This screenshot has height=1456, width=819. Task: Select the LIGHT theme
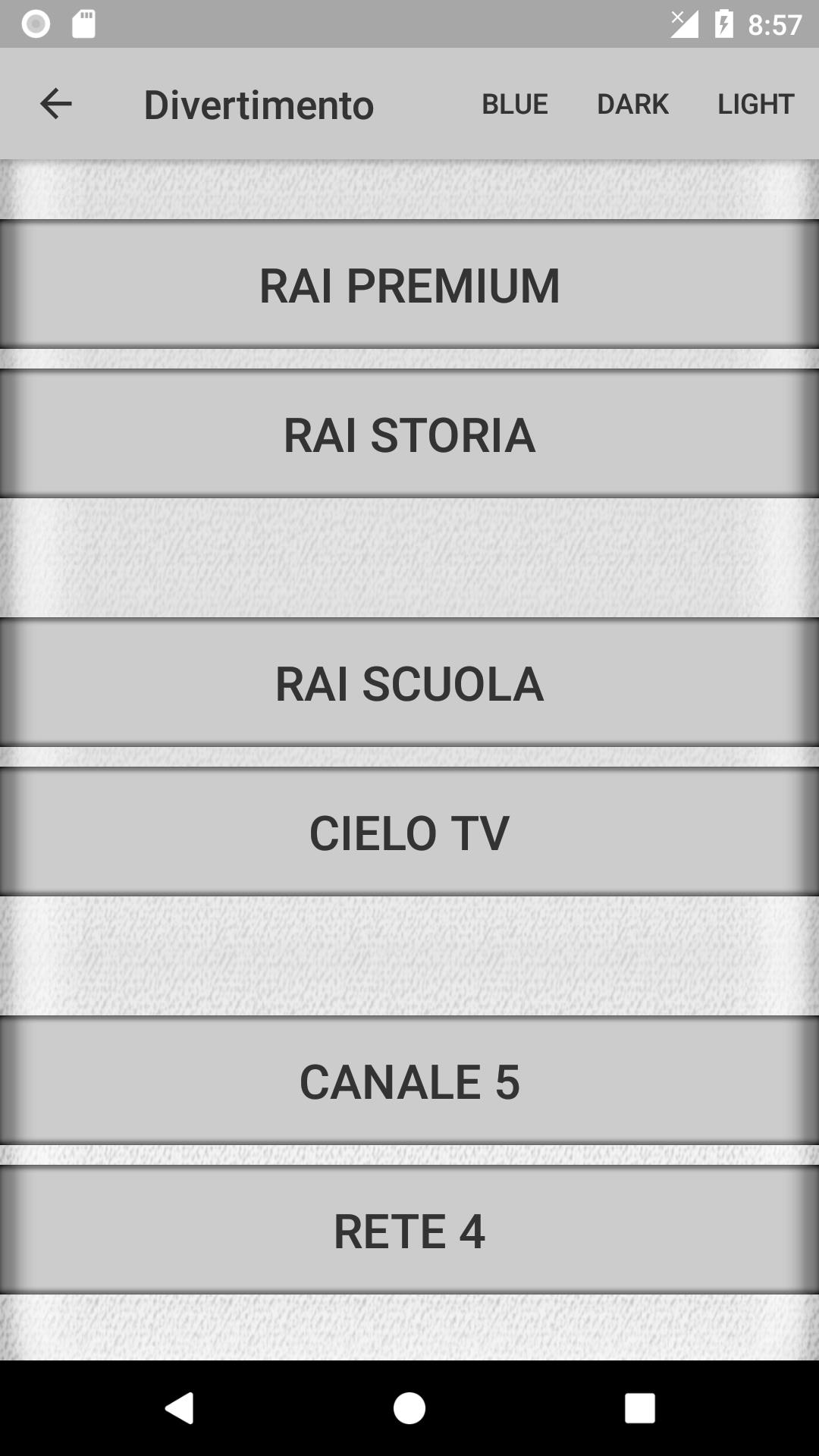coord(755,104)
